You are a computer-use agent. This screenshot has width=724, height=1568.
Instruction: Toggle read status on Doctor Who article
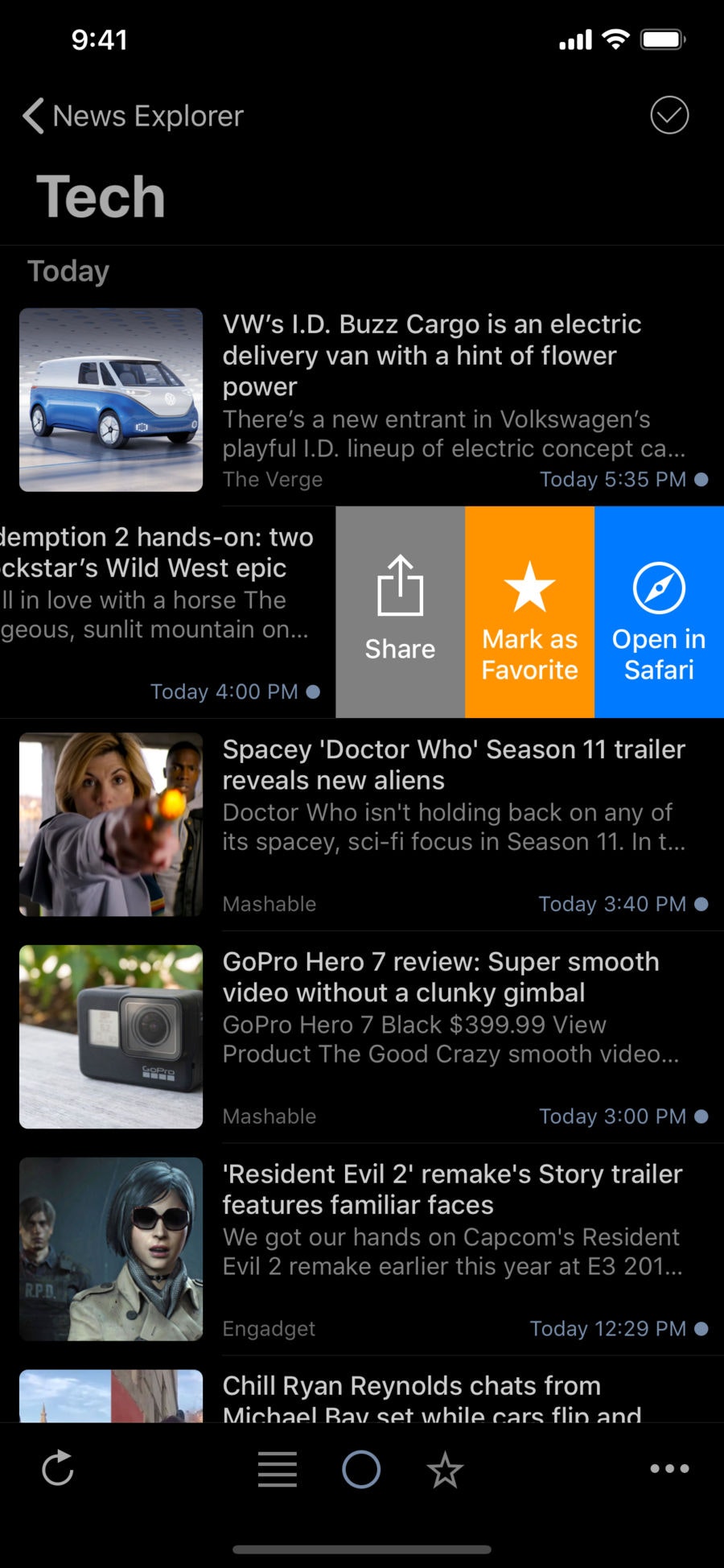[x=701, y=904]
